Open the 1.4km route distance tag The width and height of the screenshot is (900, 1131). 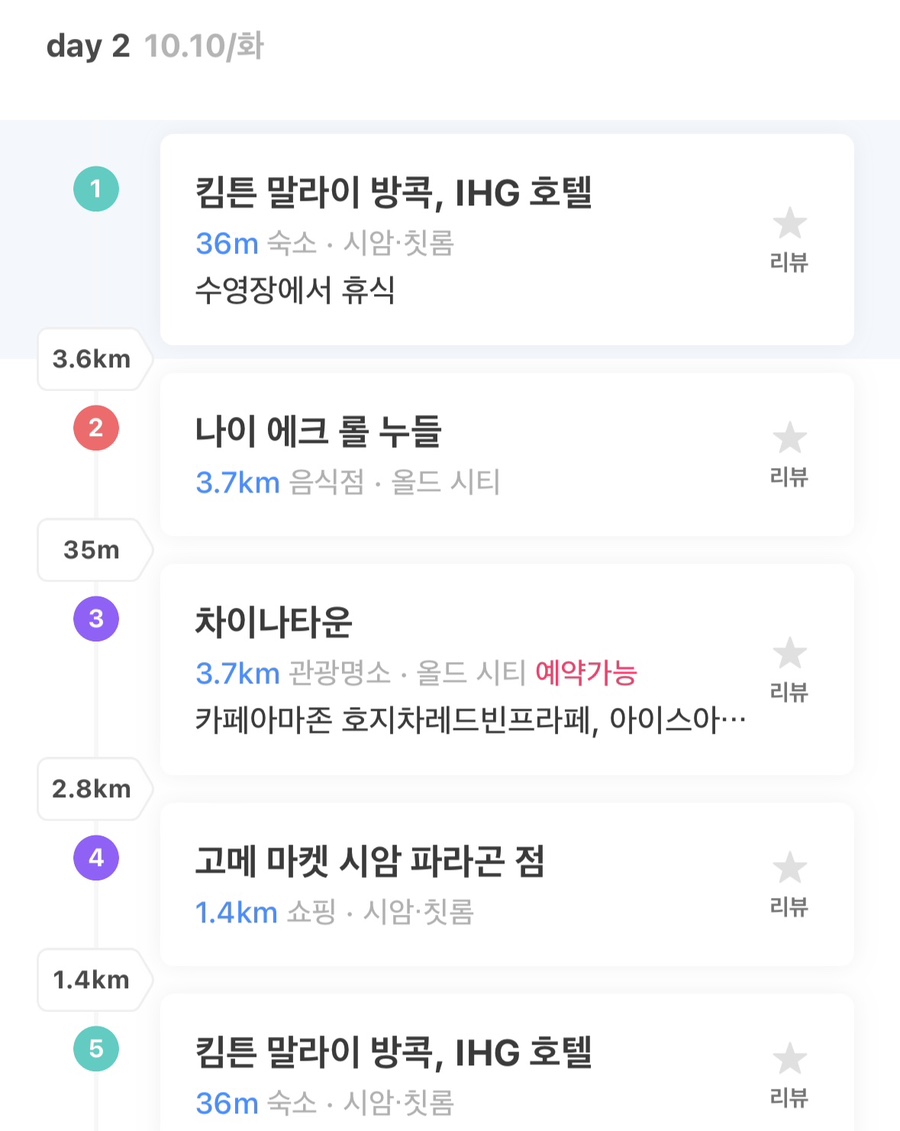coord(92,980)
